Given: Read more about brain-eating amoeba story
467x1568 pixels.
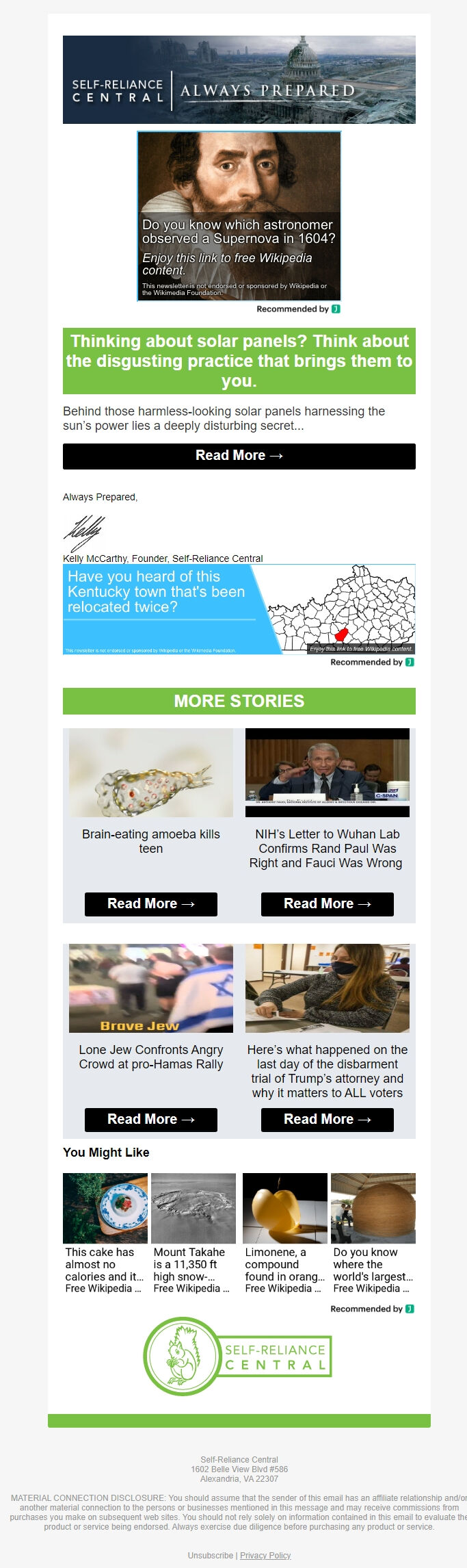Looking at the screenshot, I should click(x=150, y=903).
